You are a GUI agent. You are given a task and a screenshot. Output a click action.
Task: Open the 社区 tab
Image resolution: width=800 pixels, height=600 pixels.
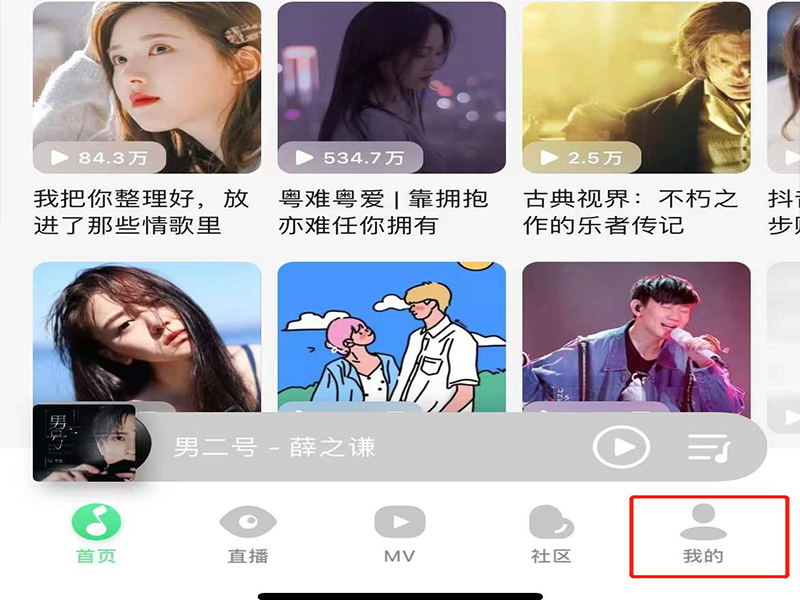[551, 534]
